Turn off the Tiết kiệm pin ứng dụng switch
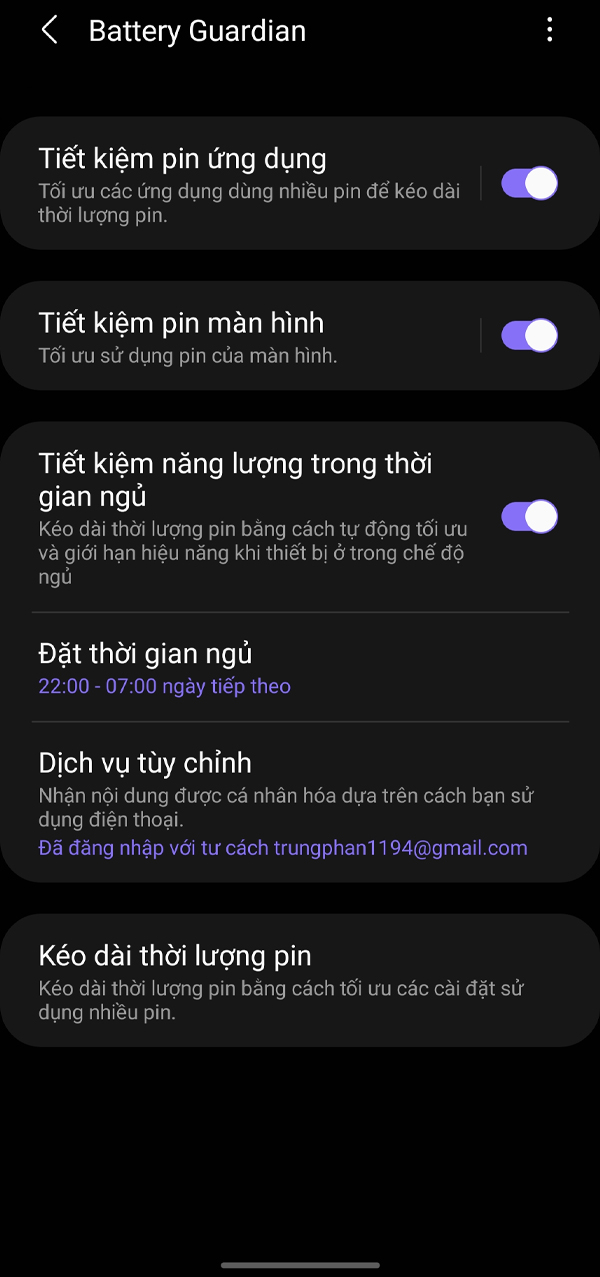600x1277 pixels. (x=529, y=184)
